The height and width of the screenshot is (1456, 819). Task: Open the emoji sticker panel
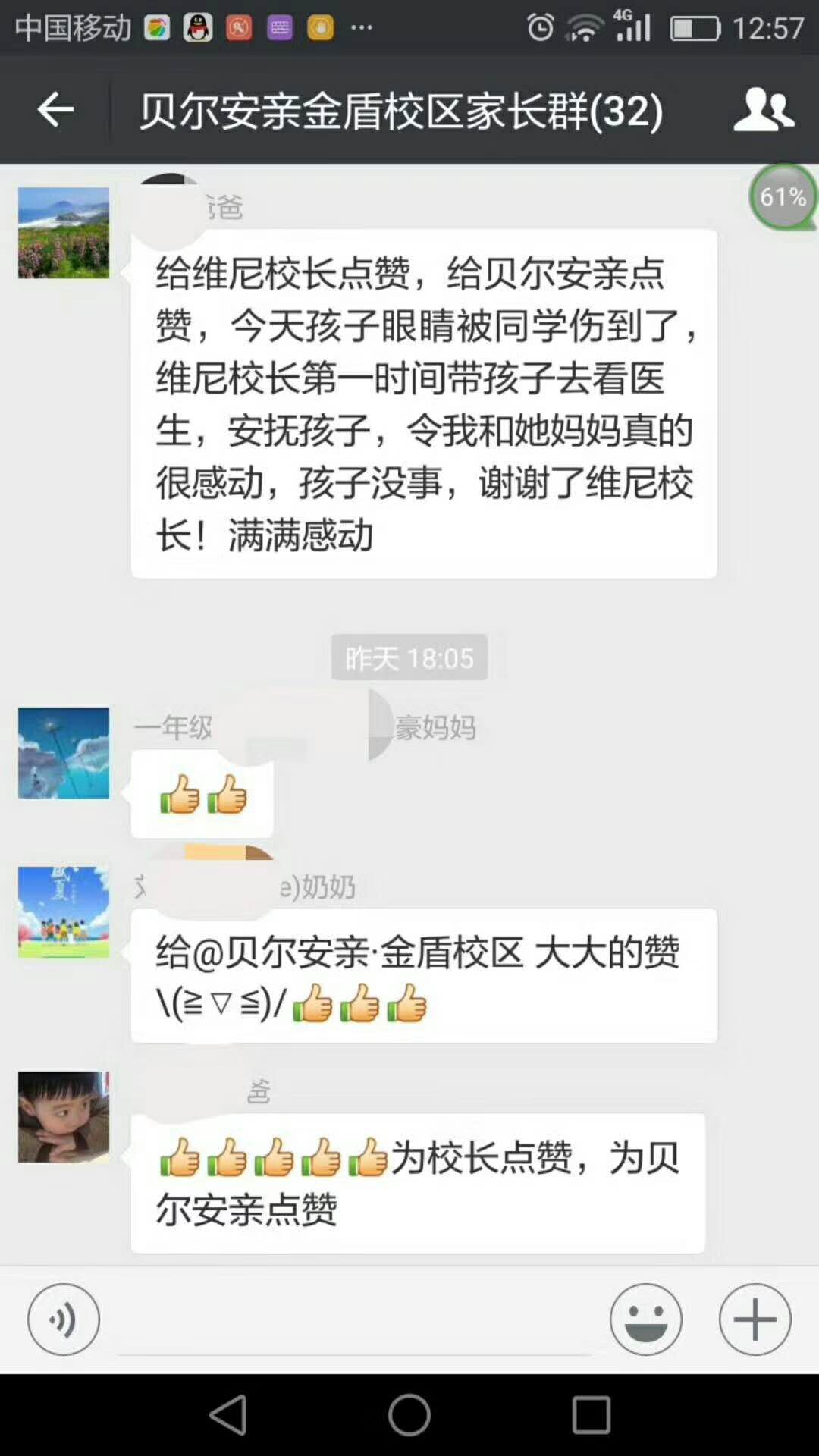click(x=646, y=1319)
